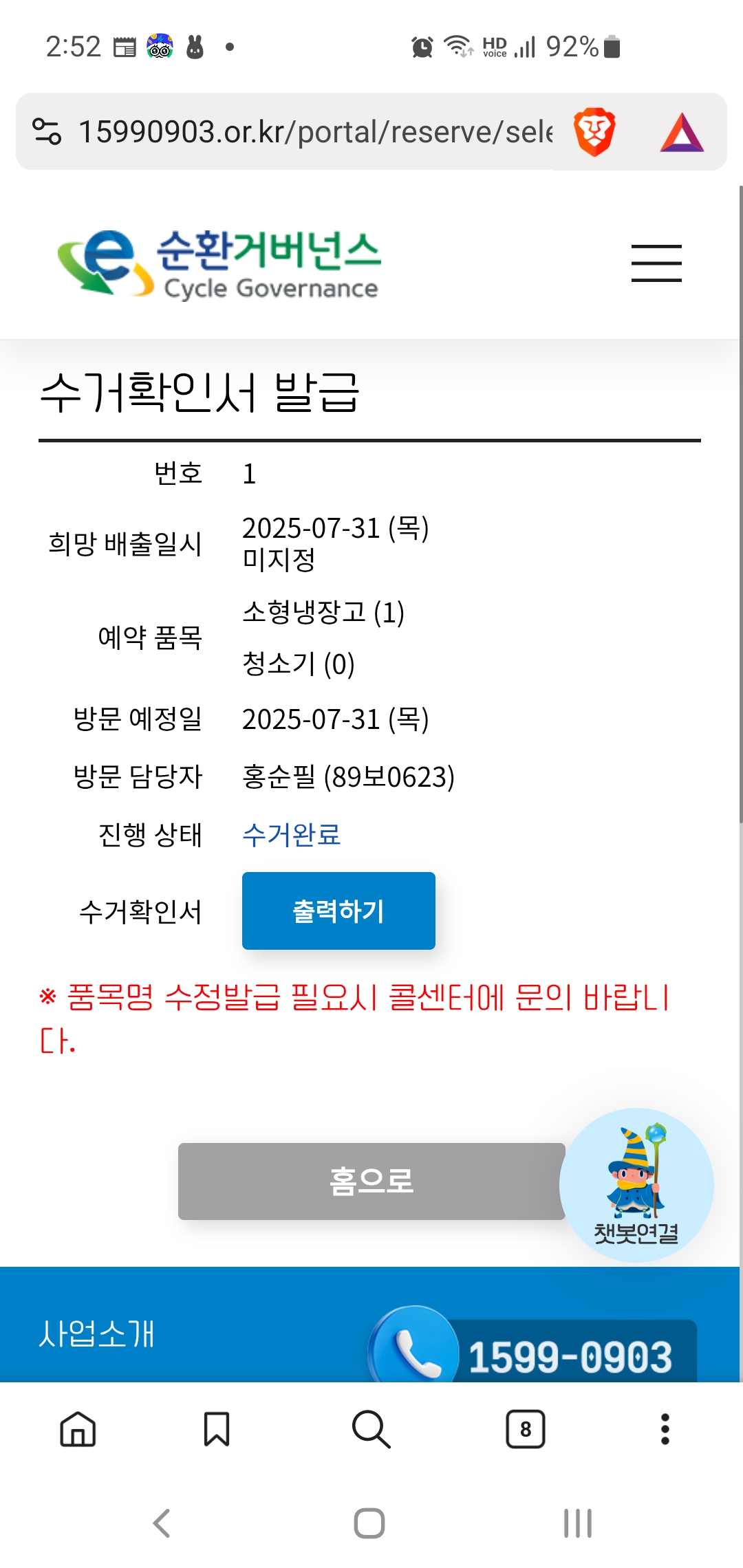Open the browser three-dot menu
Image resolution: width=743 pixels, height=1568 pixels.
[x=665, y=1429]
